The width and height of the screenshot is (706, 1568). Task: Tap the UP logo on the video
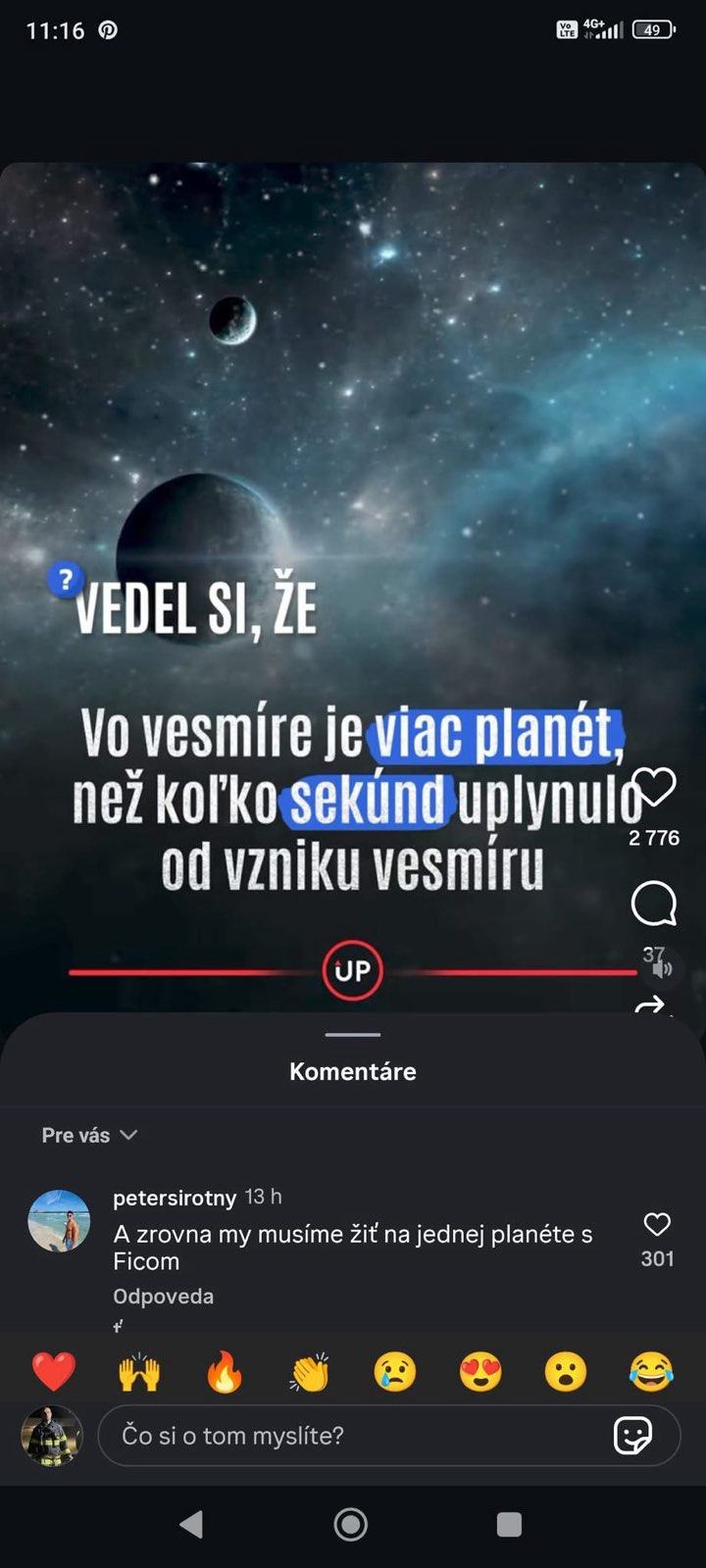351,970
